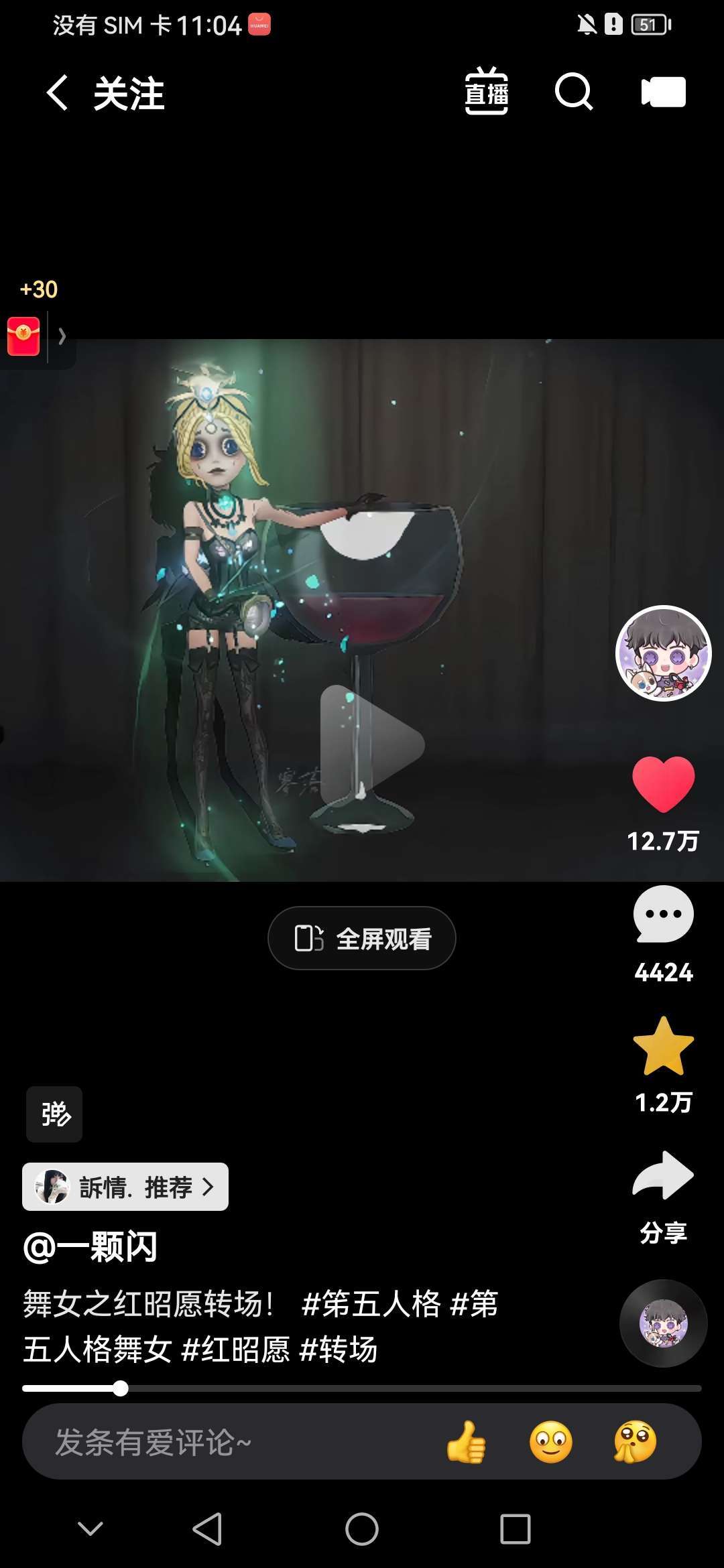Image resolution: width=724 pixels, height=1568 pixels.
Task: Open the camera recording icon
Action: (663, 92)
